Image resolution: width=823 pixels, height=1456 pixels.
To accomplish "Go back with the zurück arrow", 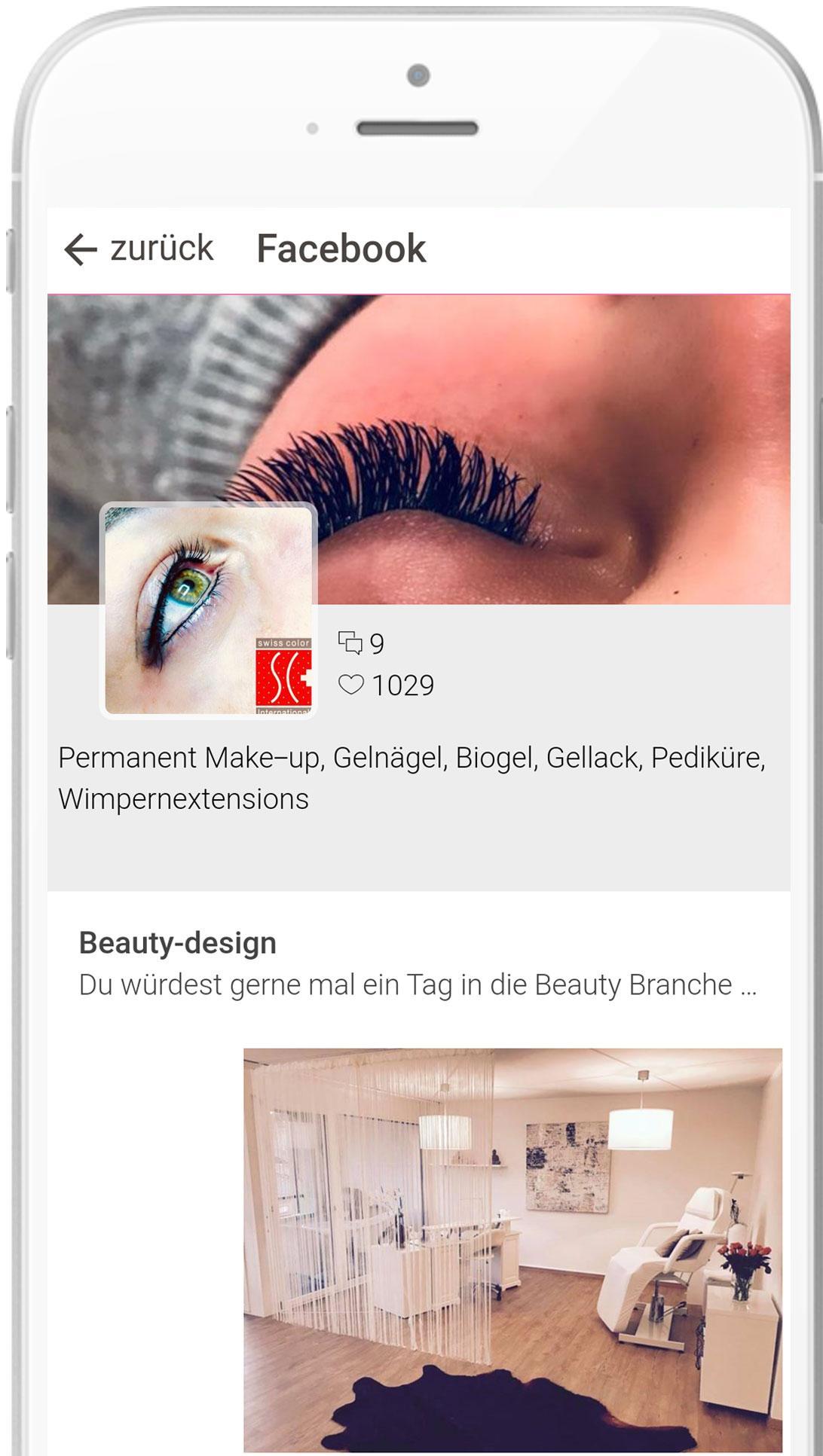I will [81, 249].
